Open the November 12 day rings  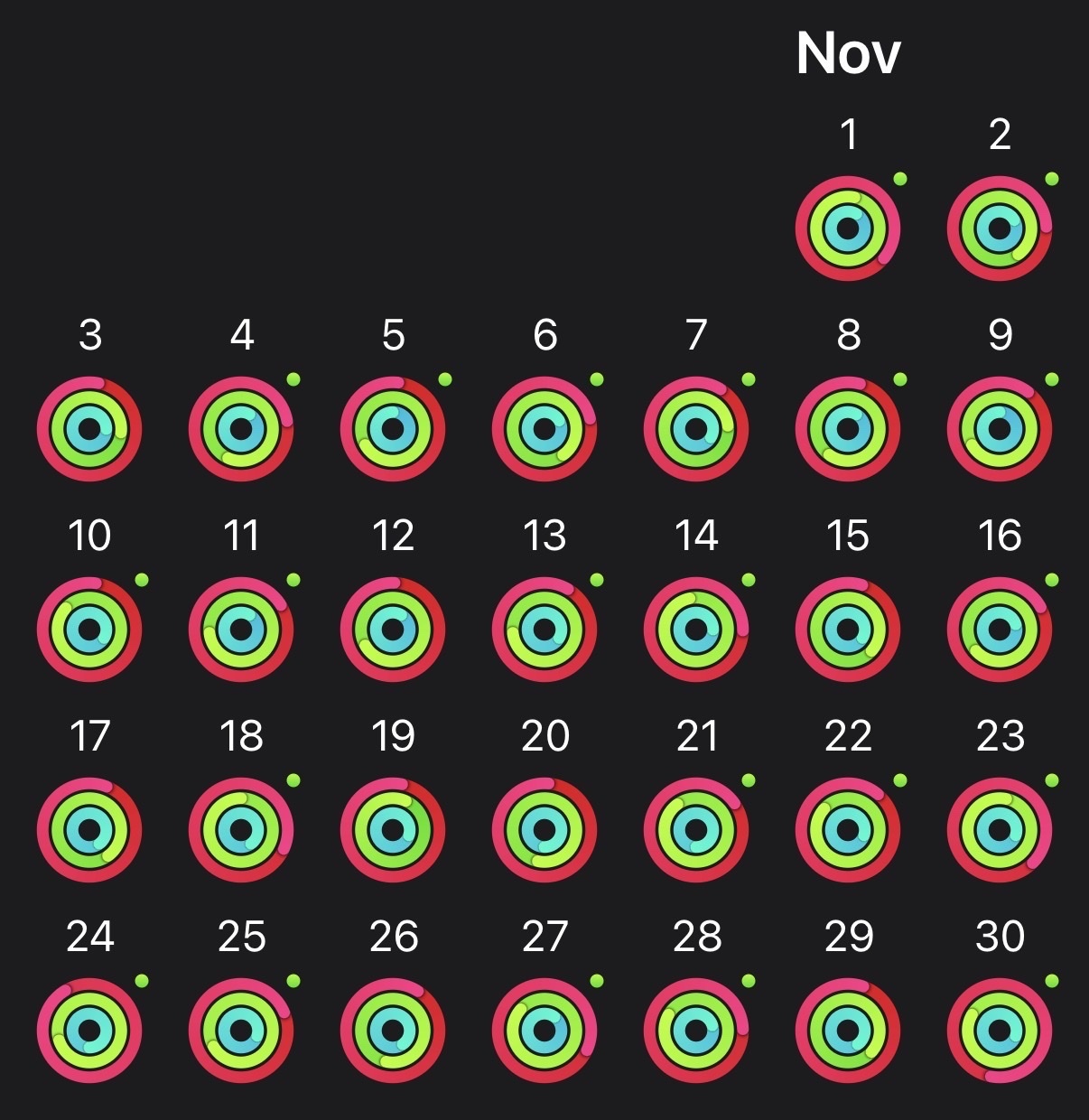tap(393, 630)
